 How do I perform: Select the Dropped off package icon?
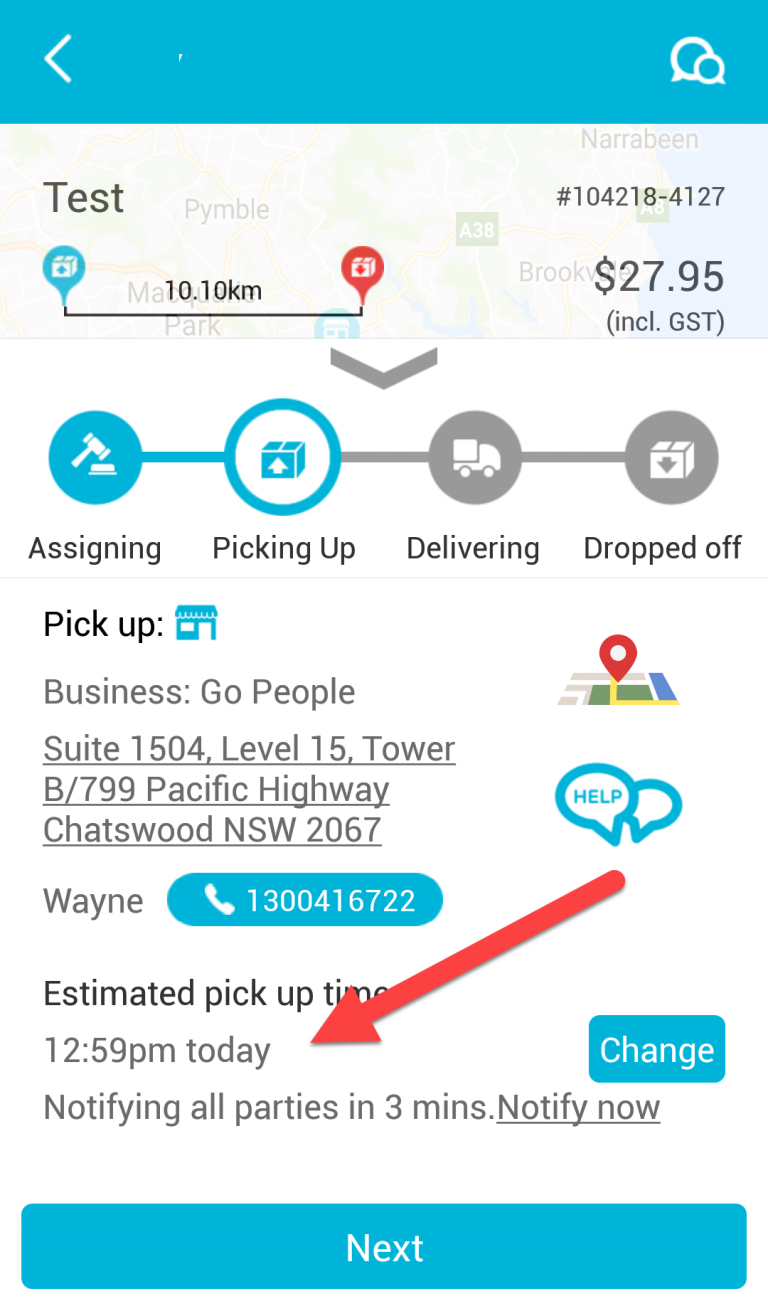[671, 457]
